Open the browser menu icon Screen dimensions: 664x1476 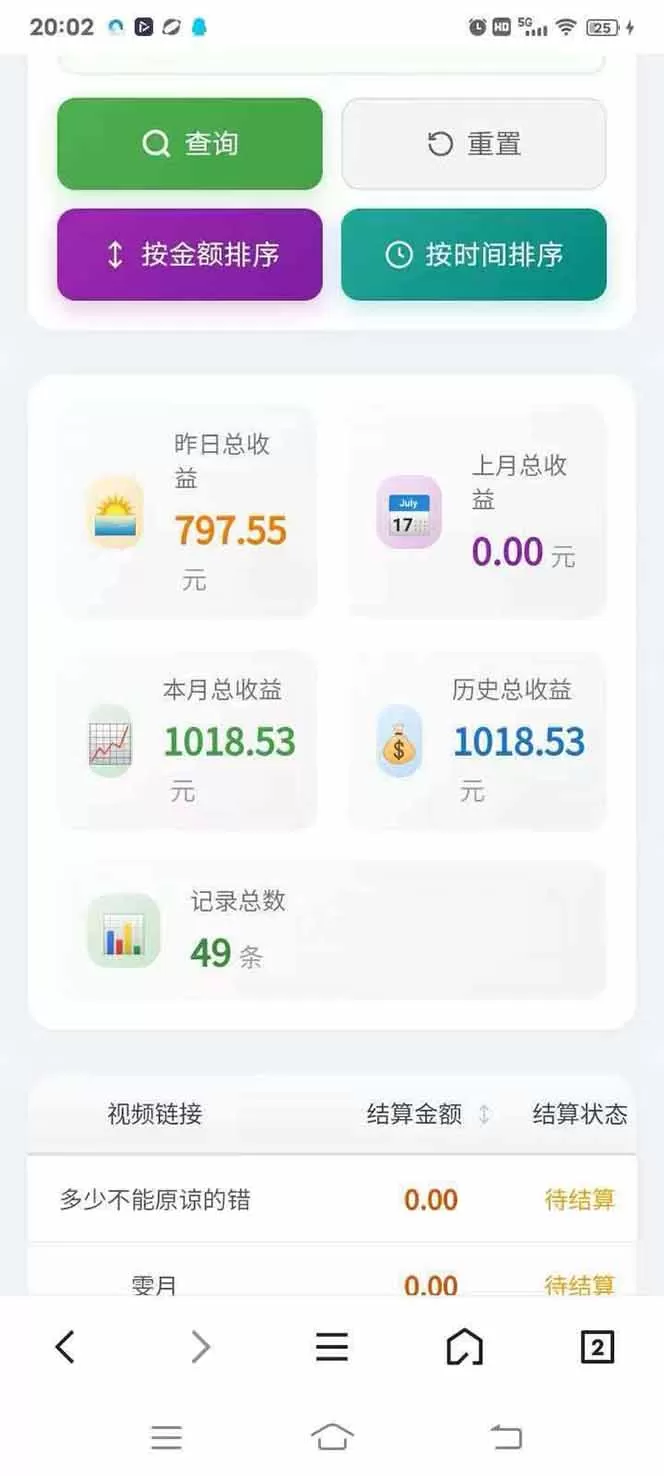pyautogui.click(x=332, y=1347)
